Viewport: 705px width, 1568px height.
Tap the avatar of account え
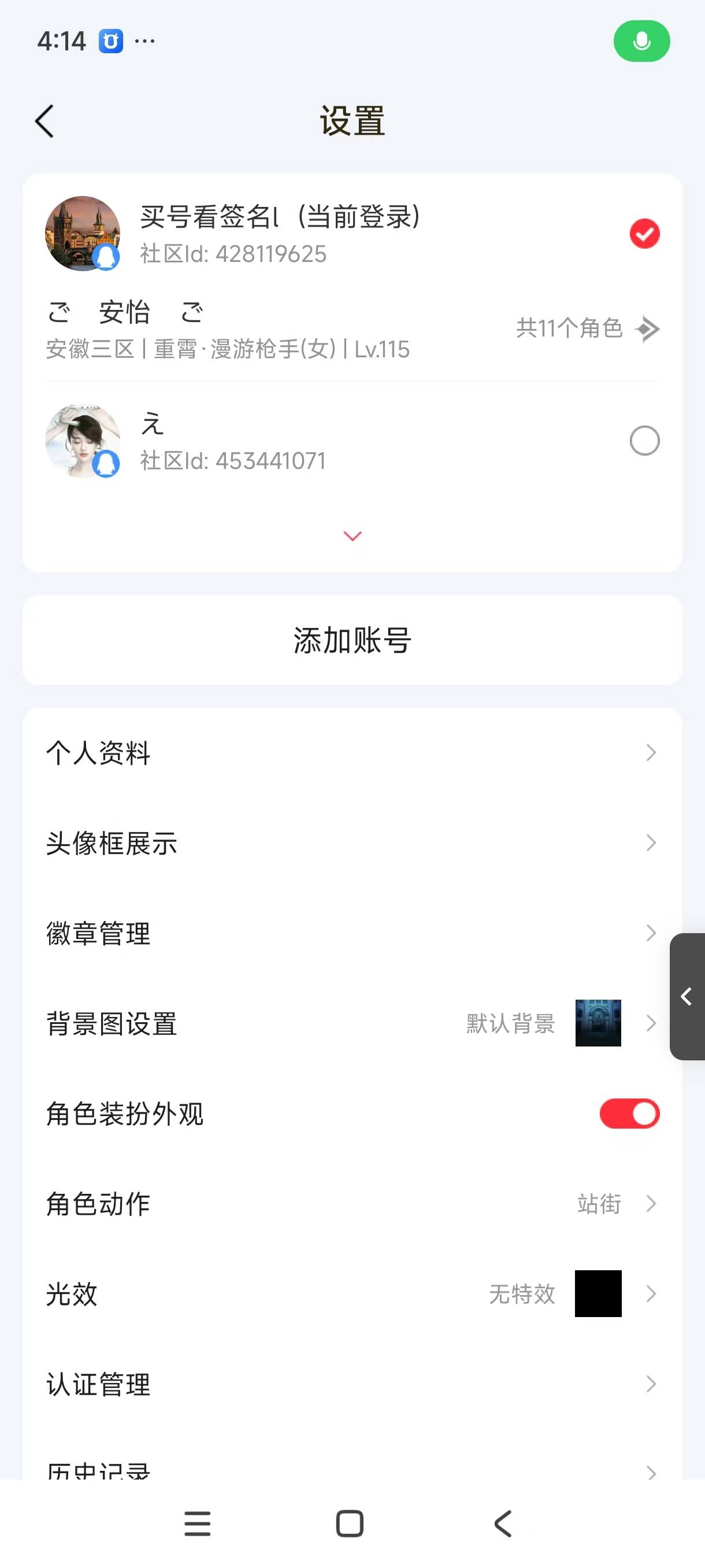click(83, 441)
